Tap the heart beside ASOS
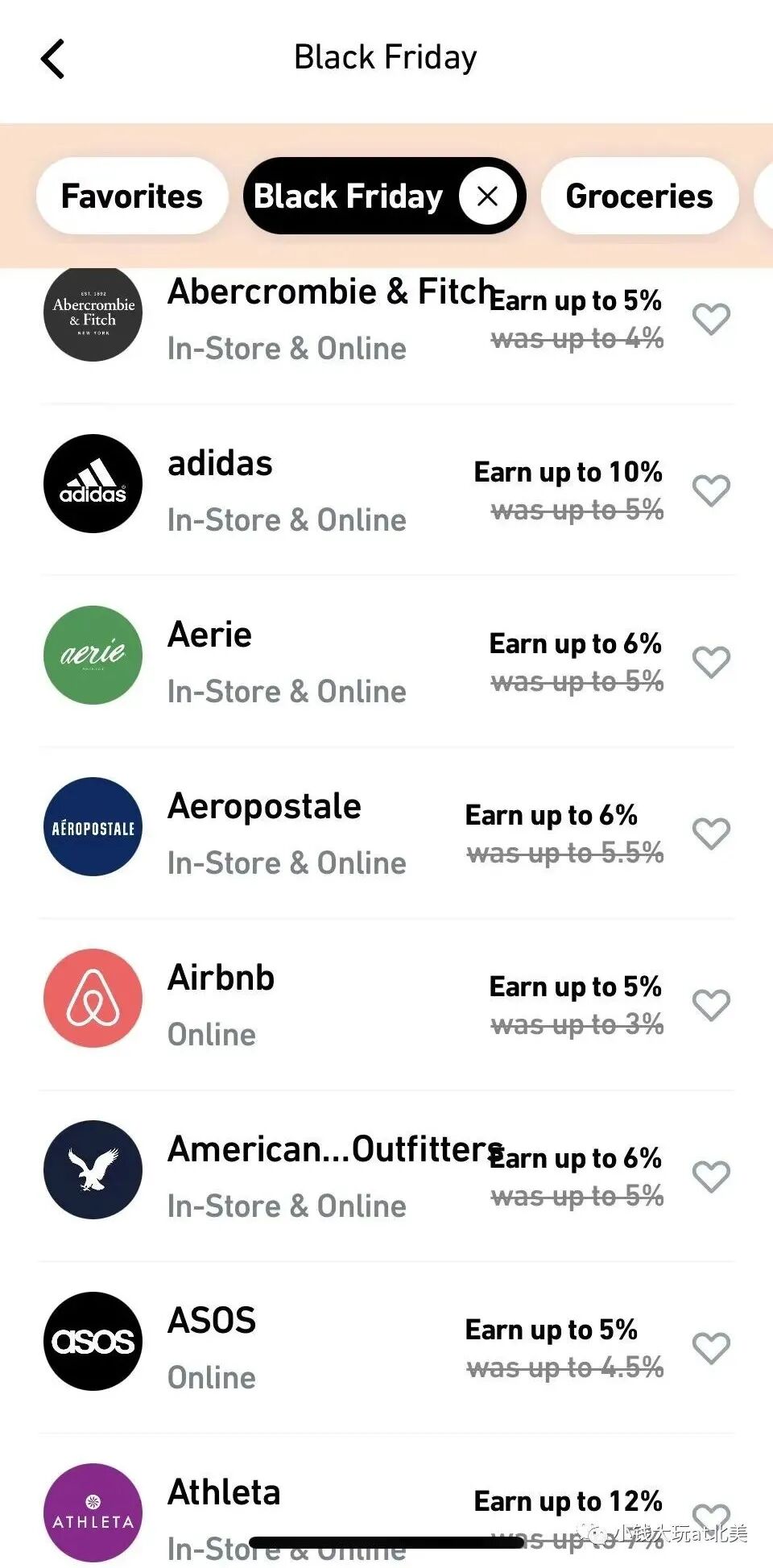Viewport: 773px width, 1568px height. tap(712, 1348)
